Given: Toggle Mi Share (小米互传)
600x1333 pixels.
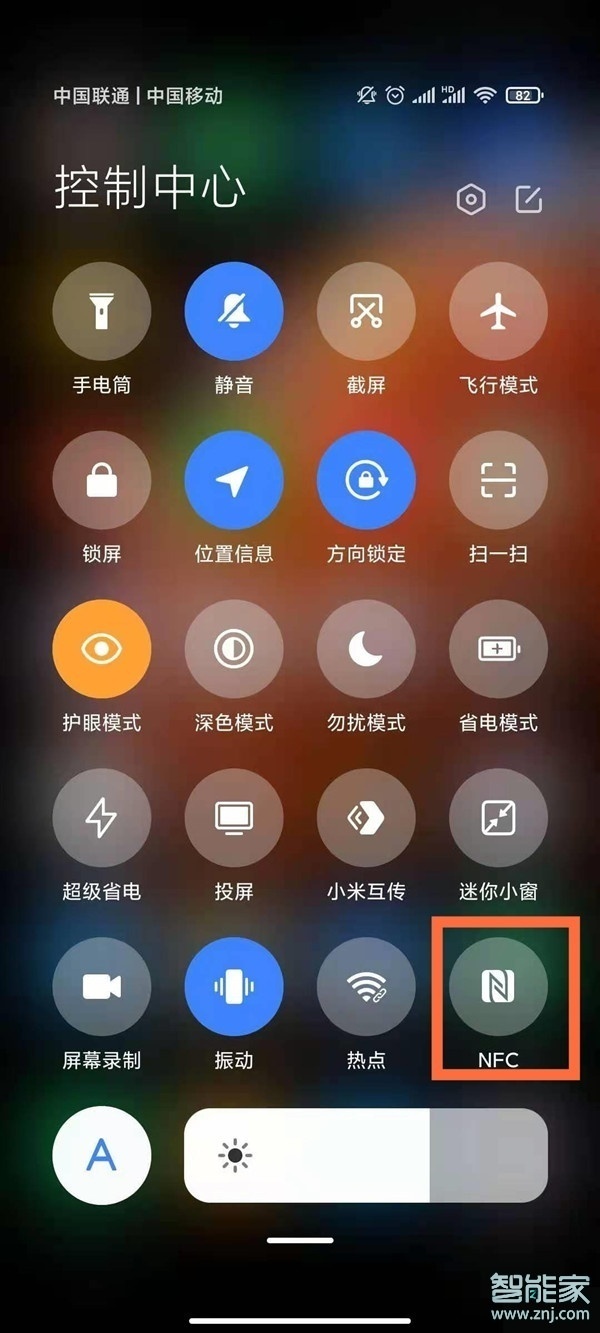Looking at the screenshot, I should pyautogui.click(x=366, y=818).
